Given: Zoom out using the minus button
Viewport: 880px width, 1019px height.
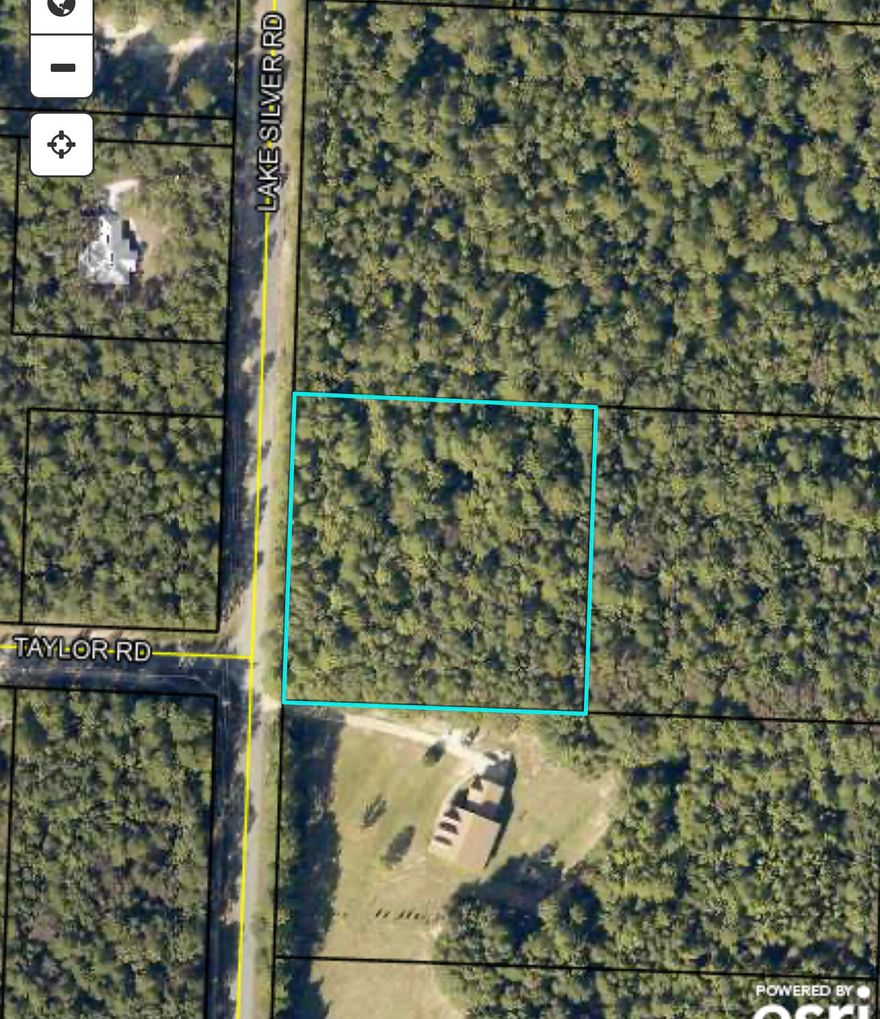Looking at the screenshot, I should (62, 66).
